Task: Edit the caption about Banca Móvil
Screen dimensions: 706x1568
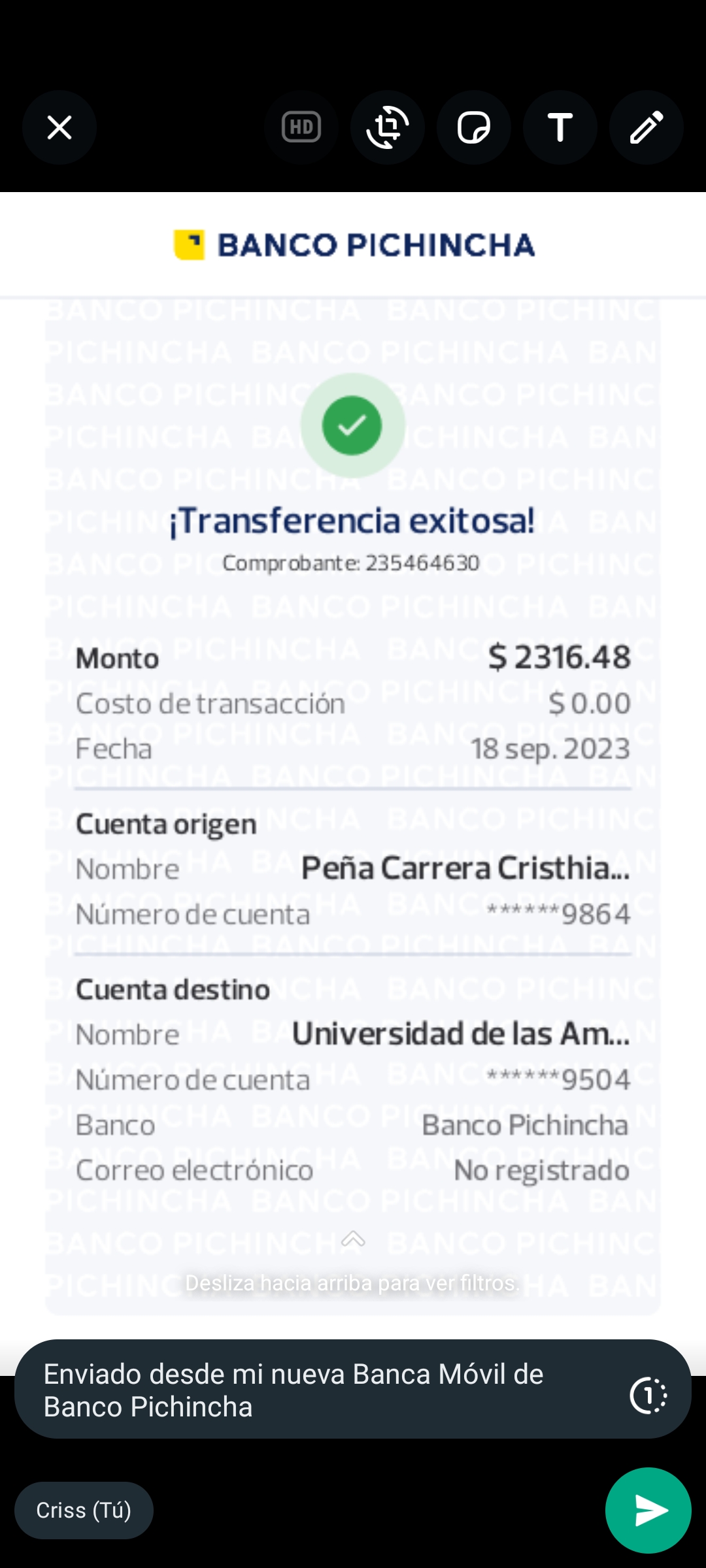Action: pos(314,1390)
